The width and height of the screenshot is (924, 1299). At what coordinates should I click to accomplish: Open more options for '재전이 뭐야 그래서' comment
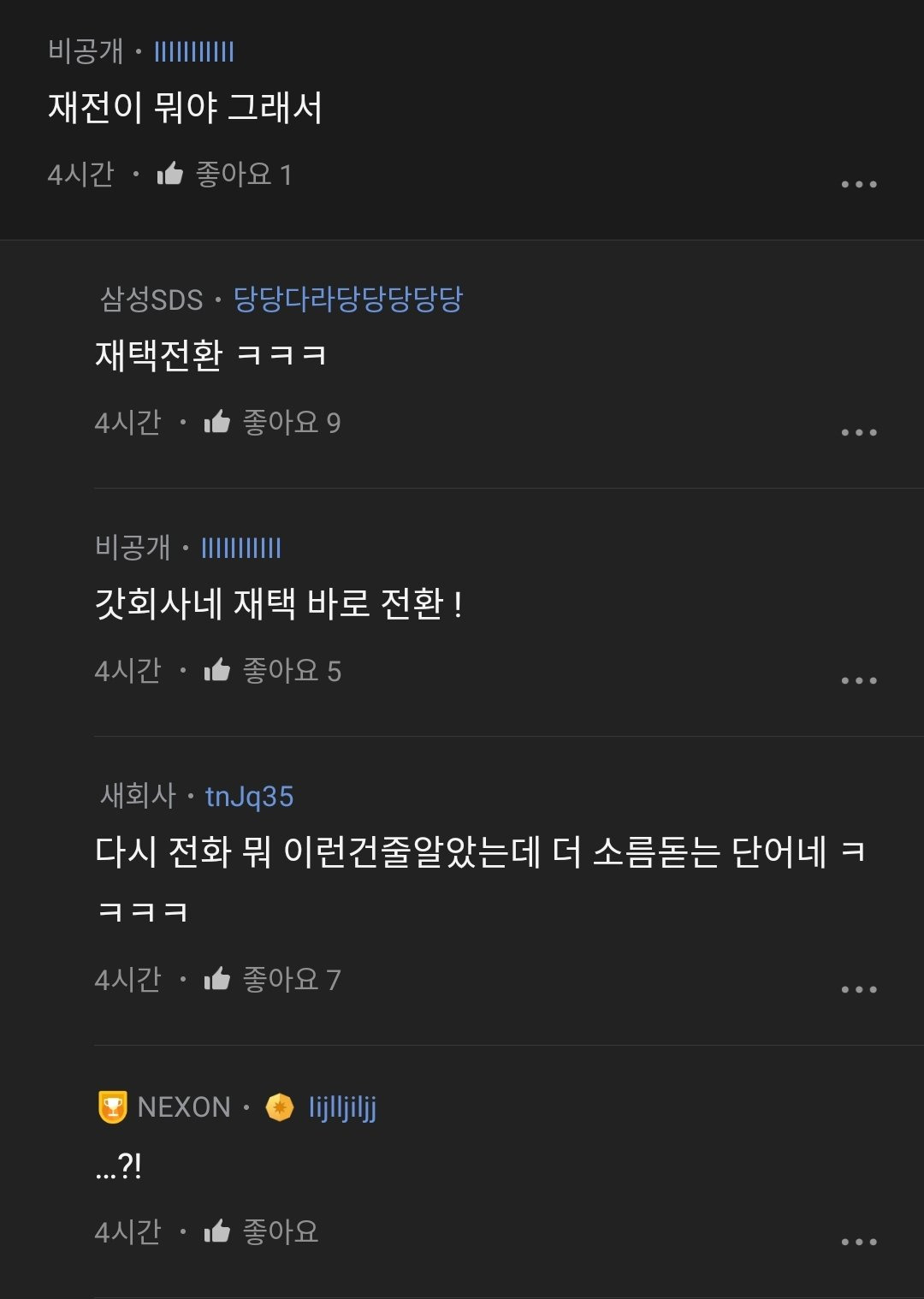[x=858, y=184]
